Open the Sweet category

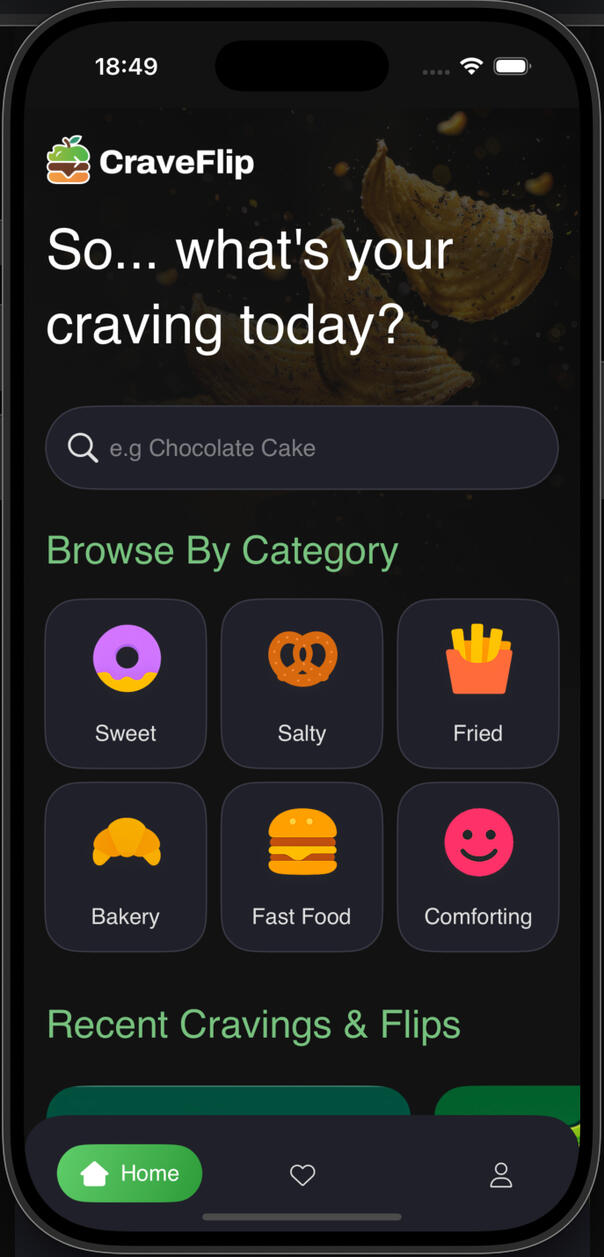tap(126, 684)
